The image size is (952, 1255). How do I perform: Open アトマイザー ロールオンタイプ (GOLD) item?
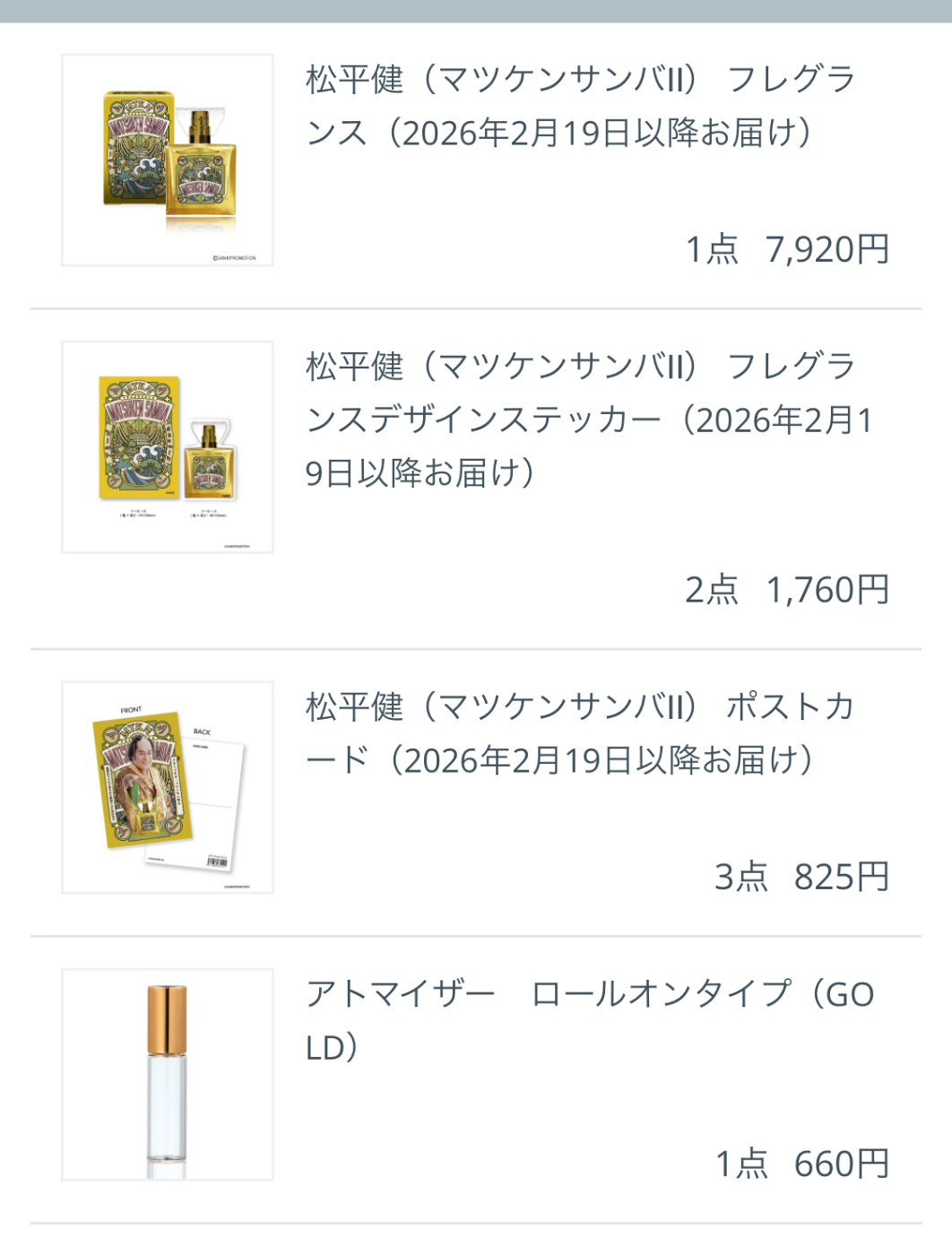click(589, 1020)
